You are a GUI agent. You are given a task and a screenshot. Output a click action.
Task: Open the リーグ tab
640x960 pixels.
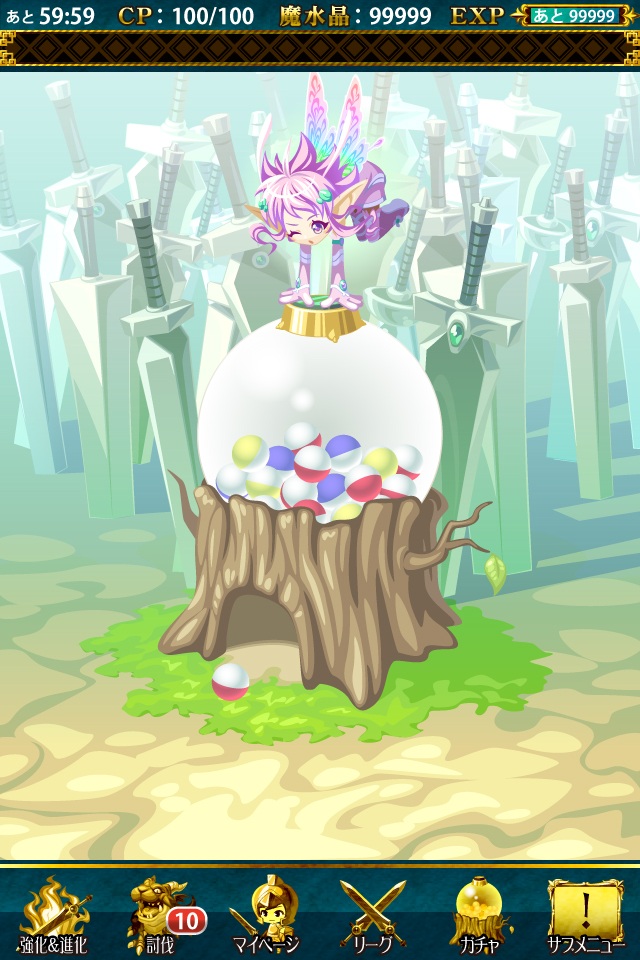click(372, 914)
